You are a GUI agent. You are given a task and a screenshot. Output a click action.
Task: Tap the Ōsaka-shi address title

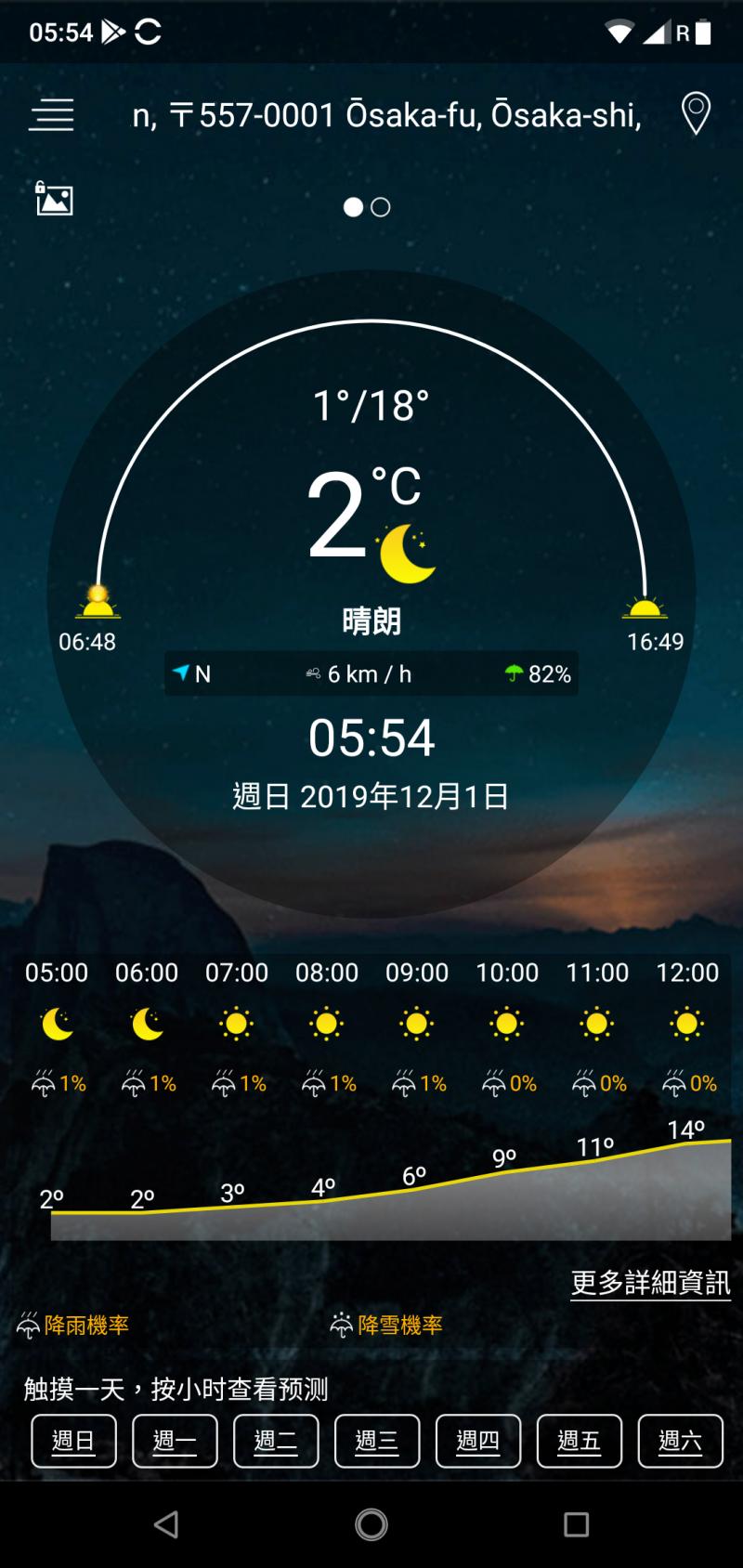click(x=386, y=115)
